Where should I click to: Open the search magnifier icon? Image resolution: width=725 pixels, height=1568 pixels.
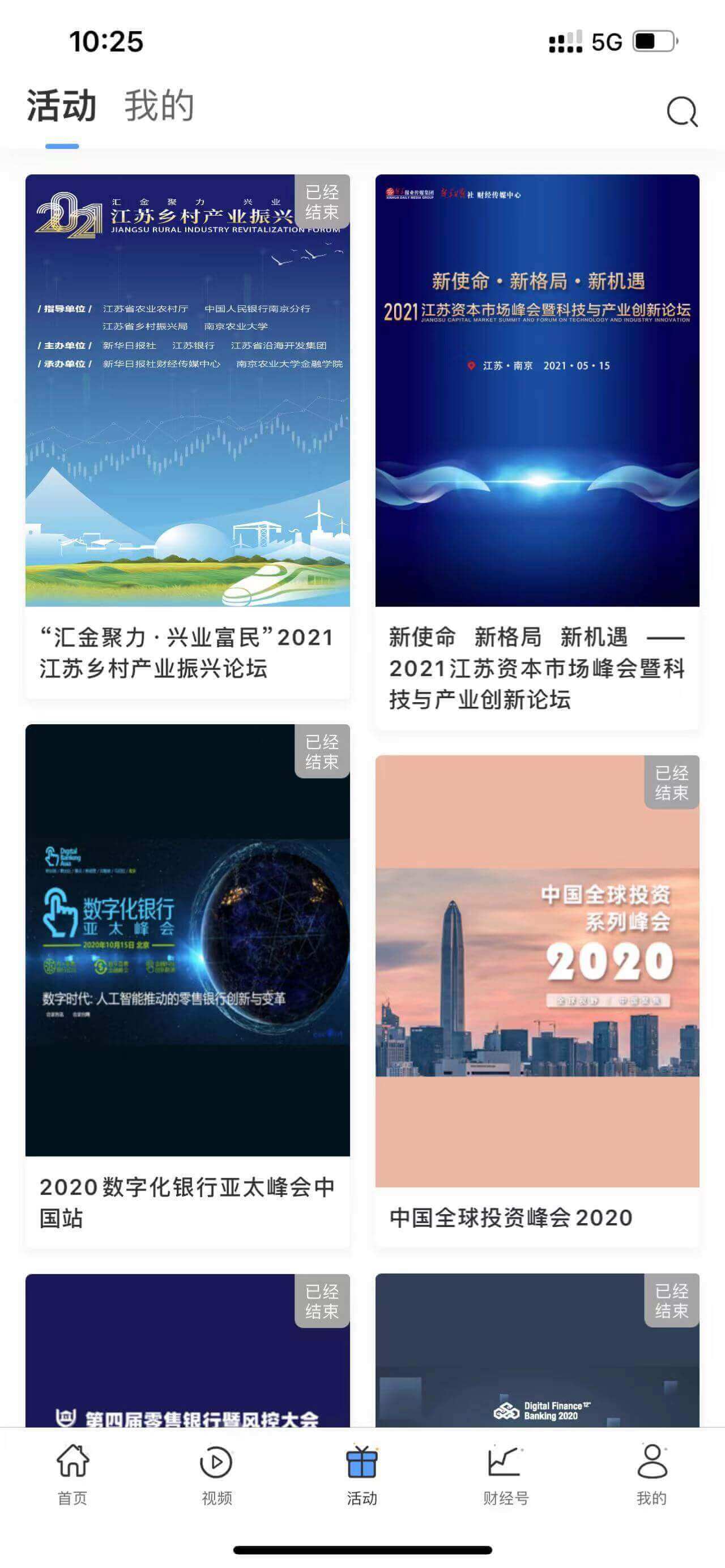[682, 112]
